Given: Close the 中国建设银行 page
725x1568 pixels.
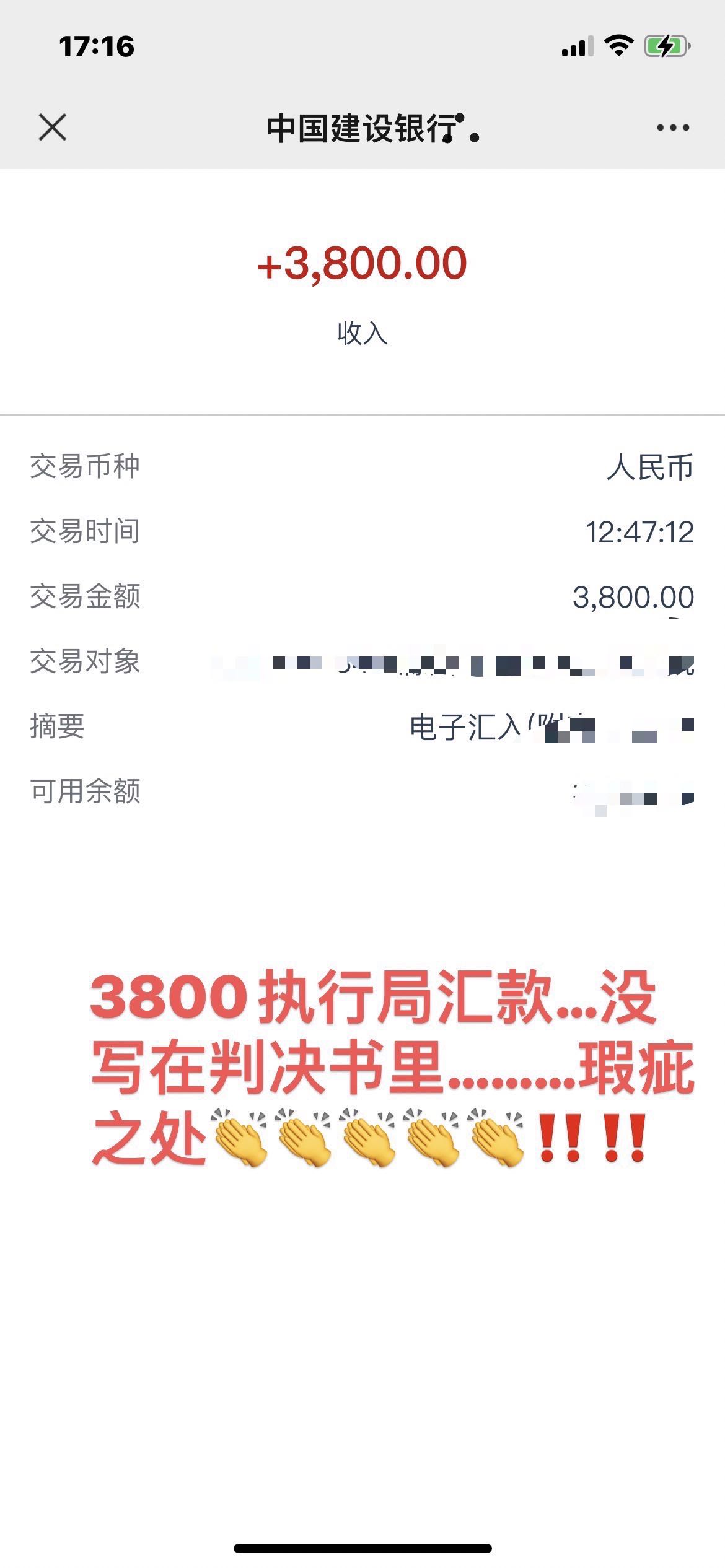Looking at the screenshot, I should pyautogui.click(x=53, y=128).
